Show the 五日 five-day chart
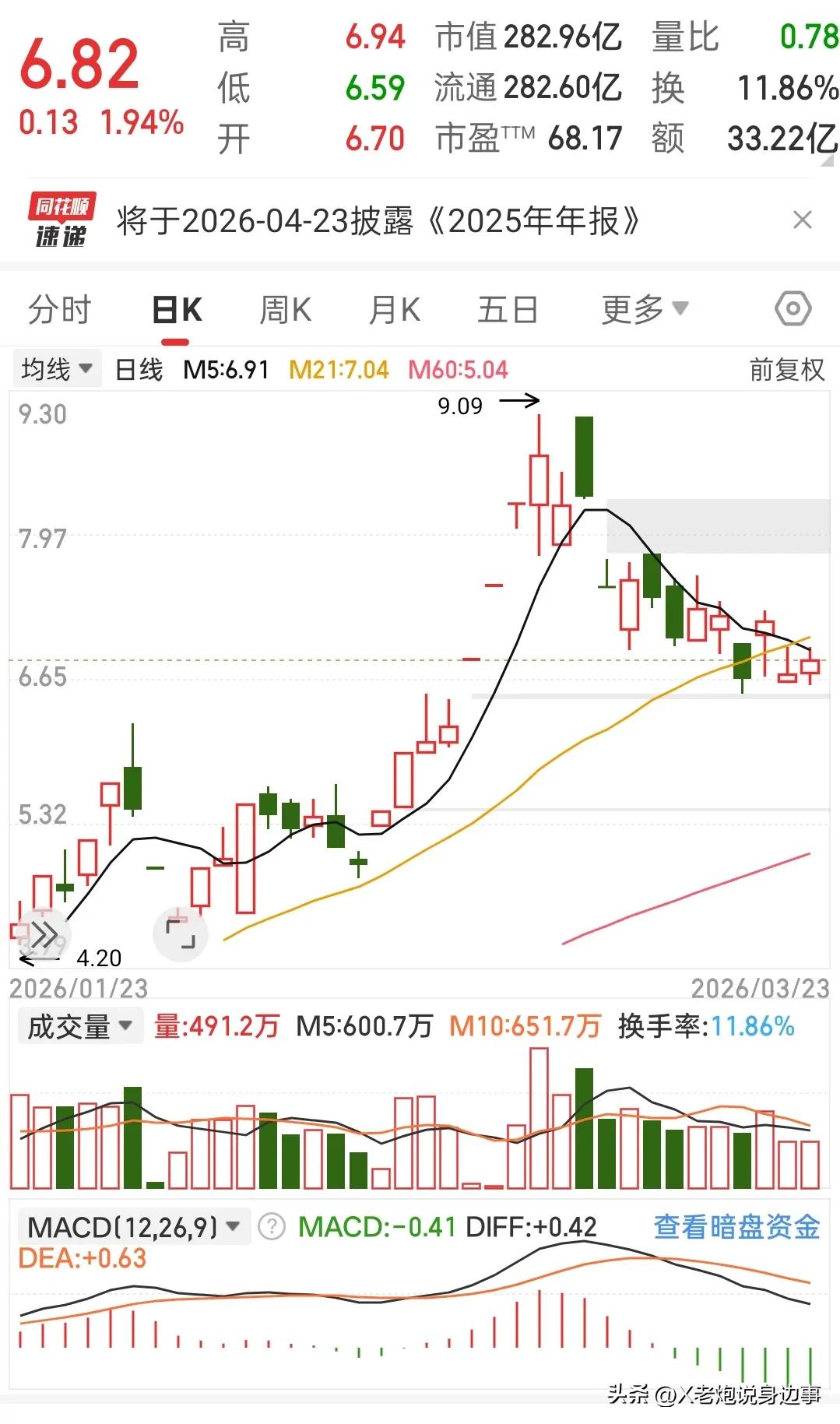Image resolution: width=840 pixels, height=1424 pixels. pos(508,310)
